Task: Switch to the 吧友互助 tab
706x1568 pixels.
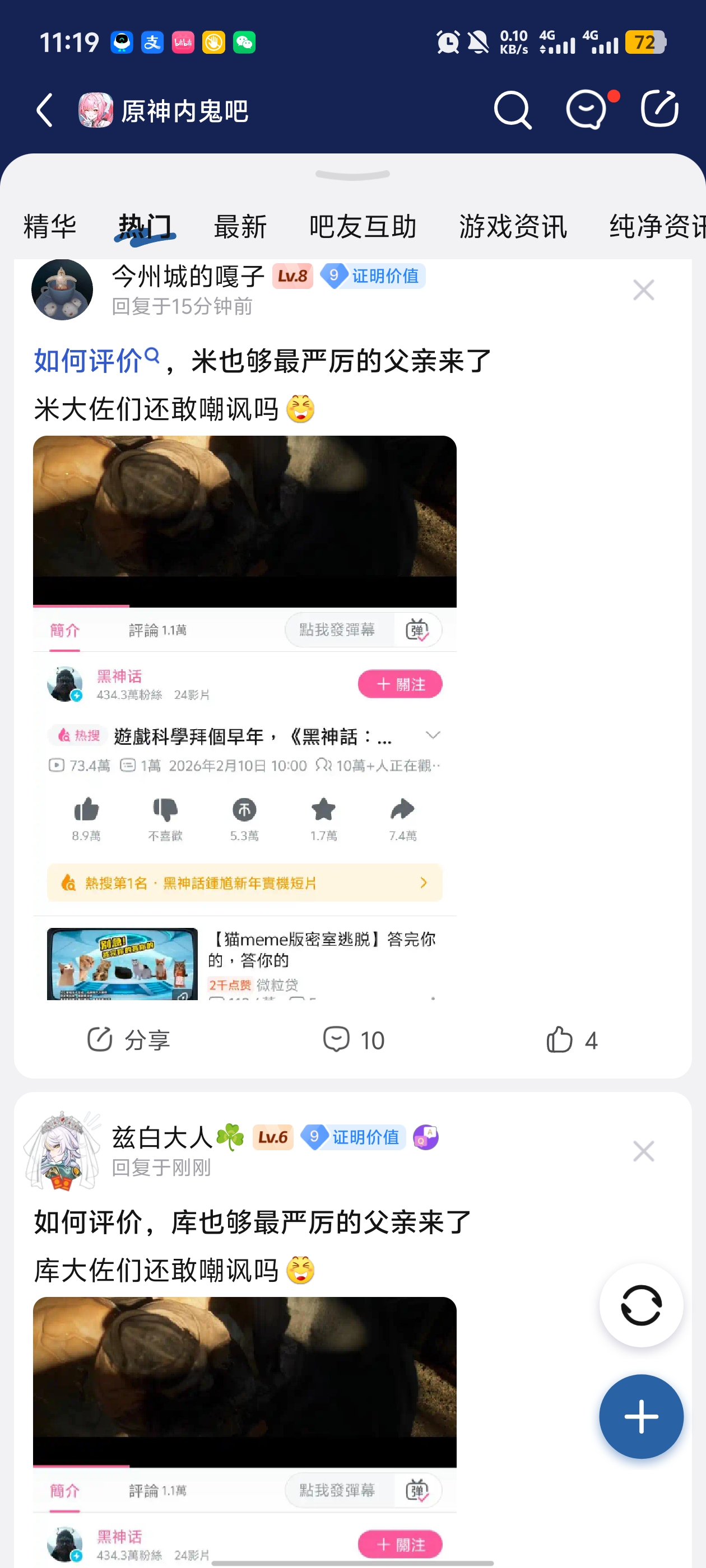Action: click(363, 227)
